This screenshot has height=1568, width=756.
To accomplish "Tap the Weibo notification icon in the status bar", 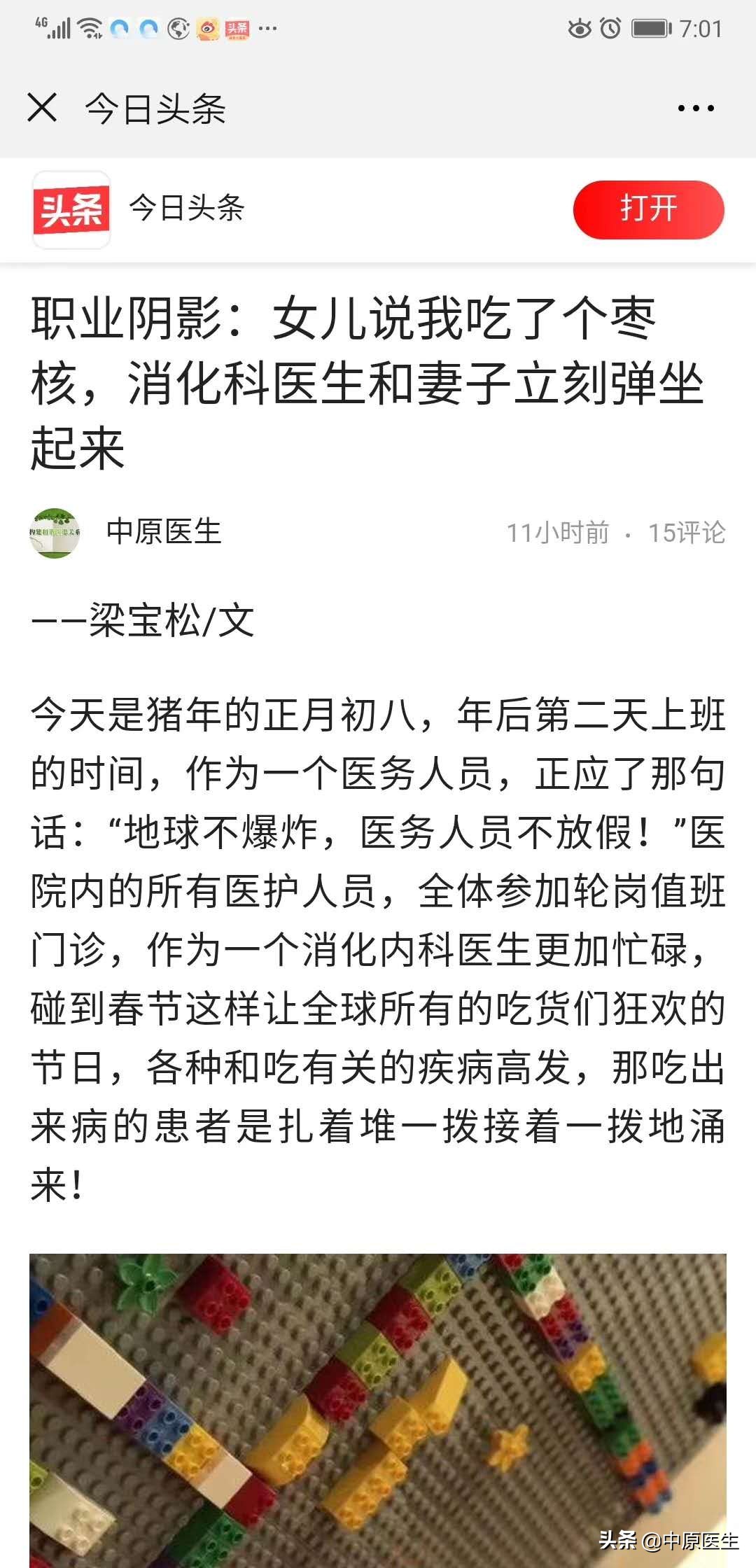I will [208, 28].
